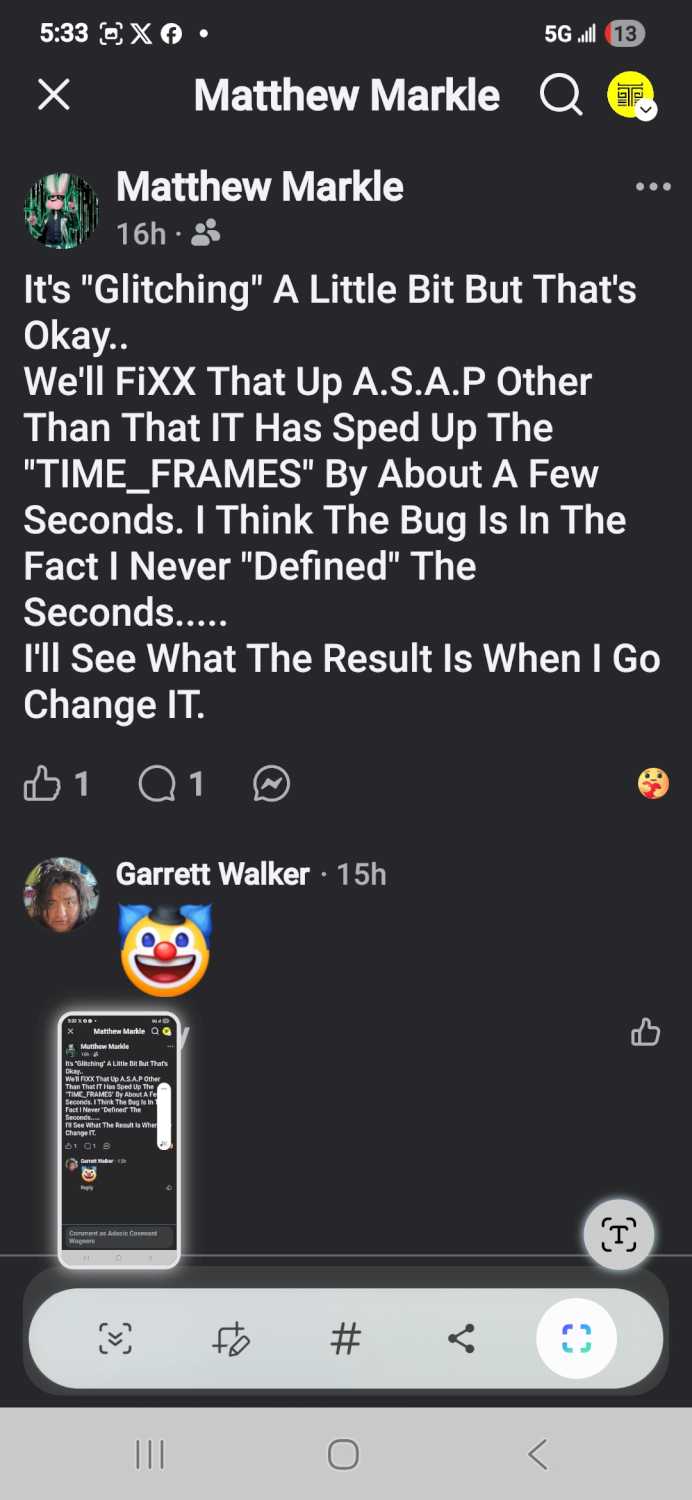Open the post's three-dot options menu
Screen dimensions: 692x1500
pyautogui.click(x=653, y=187)
